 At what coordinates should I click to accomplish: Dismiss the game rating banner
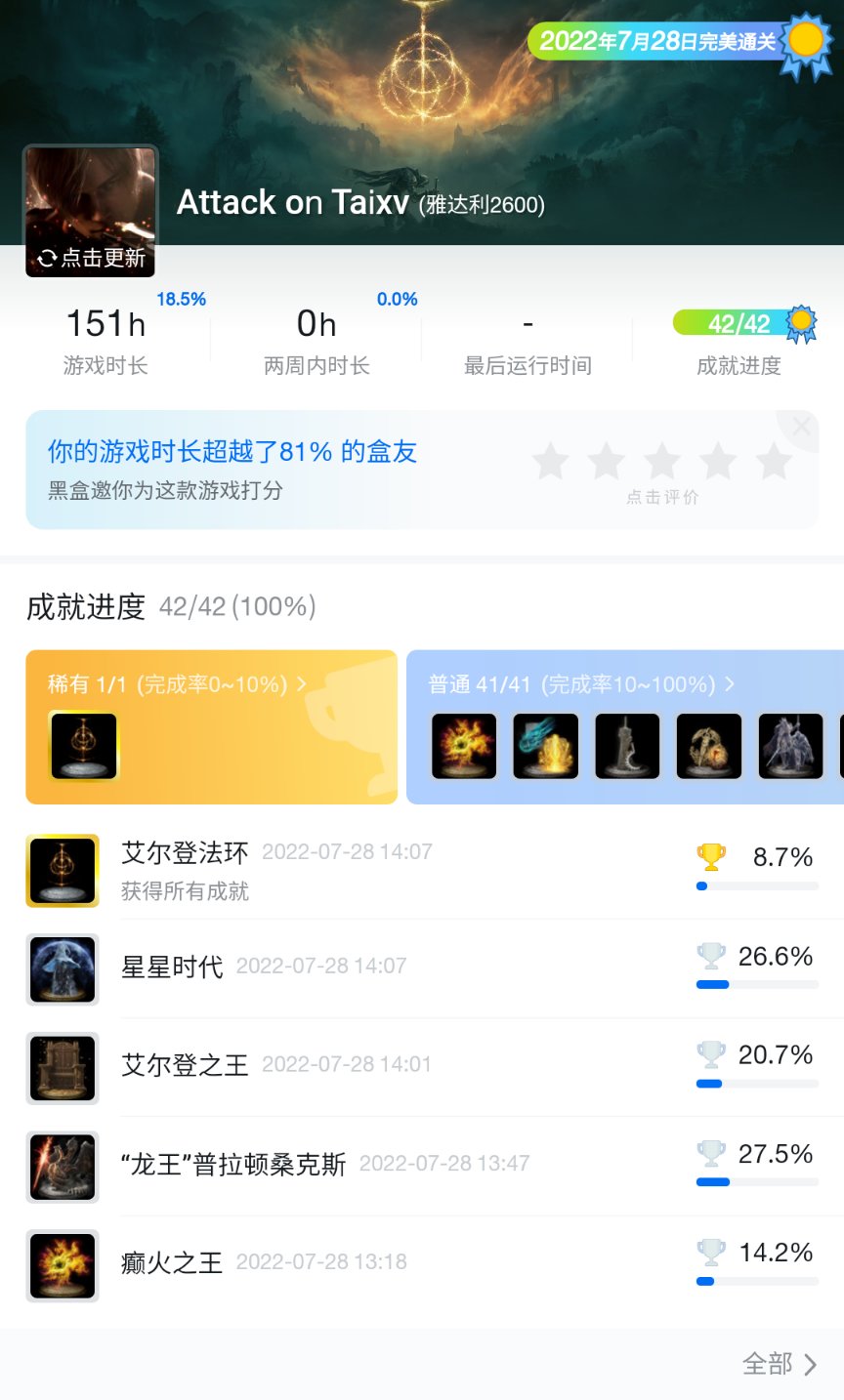(801, 427)
